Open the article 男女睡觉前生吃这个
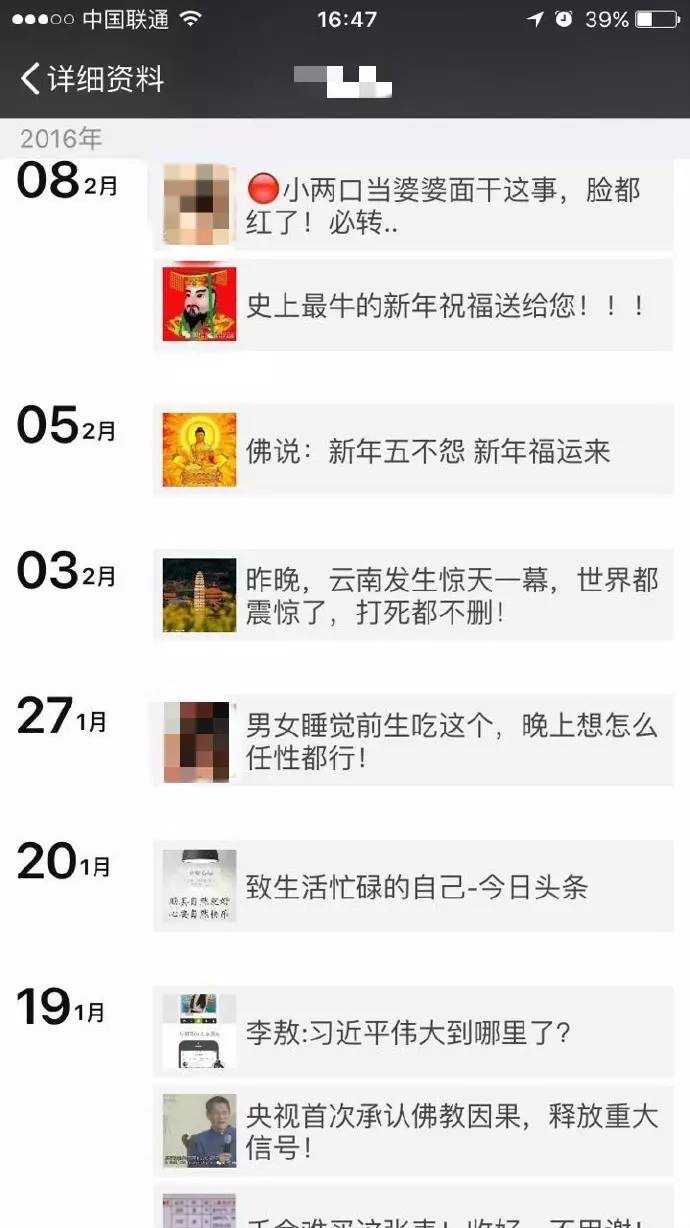The image size is (690, 1228). 412,742
